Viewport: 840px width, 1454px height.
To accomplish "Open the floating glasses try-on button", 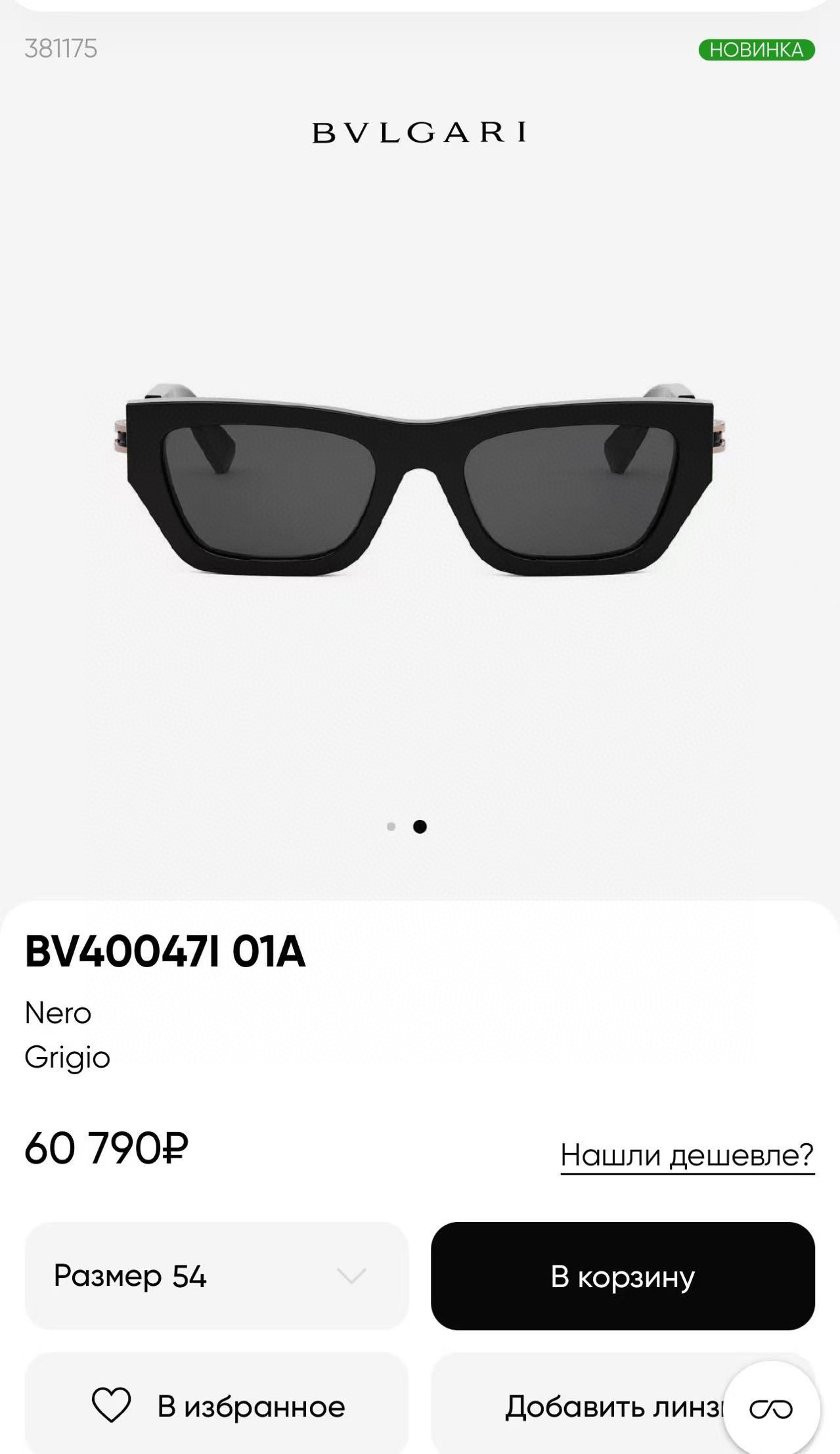I will click(771, 1409).
